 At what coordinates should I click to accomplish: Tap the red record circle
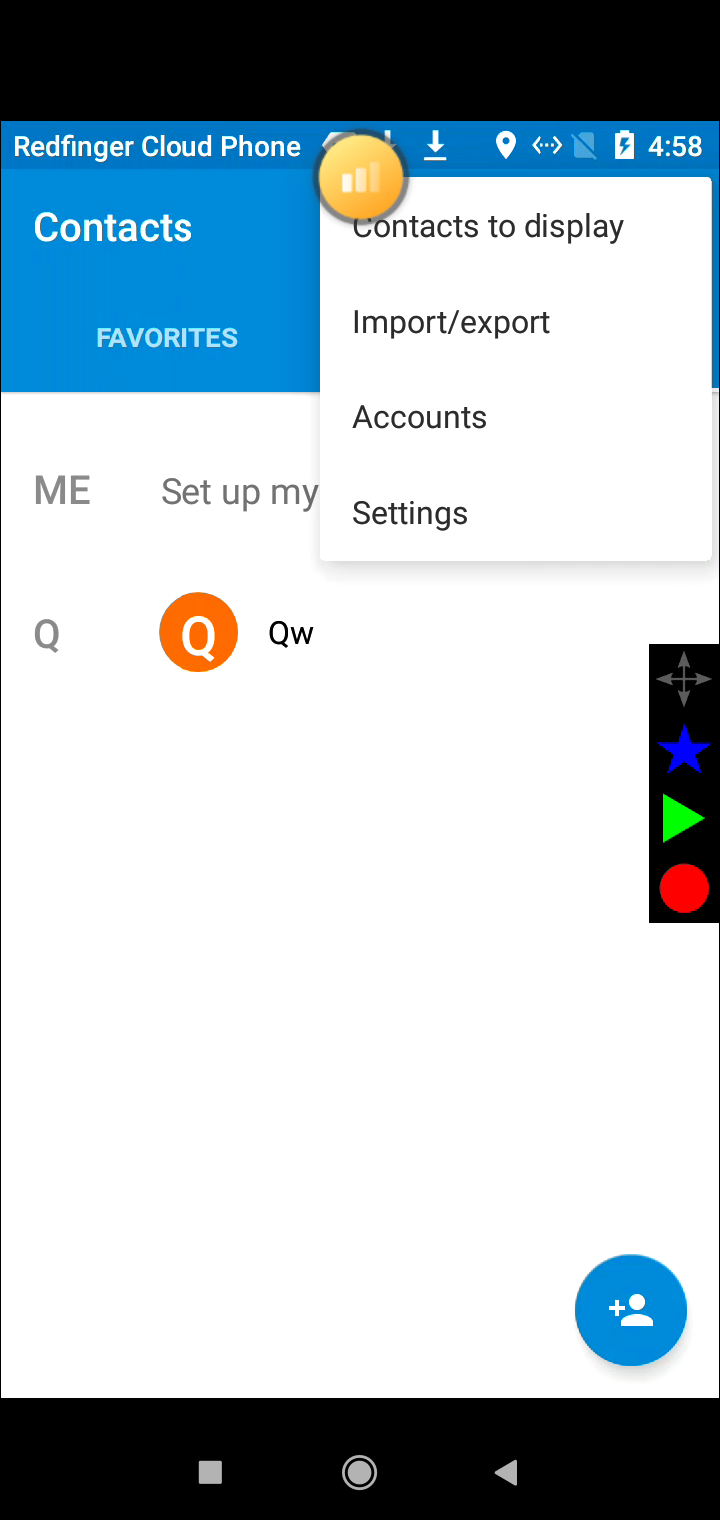coord(684,888)
